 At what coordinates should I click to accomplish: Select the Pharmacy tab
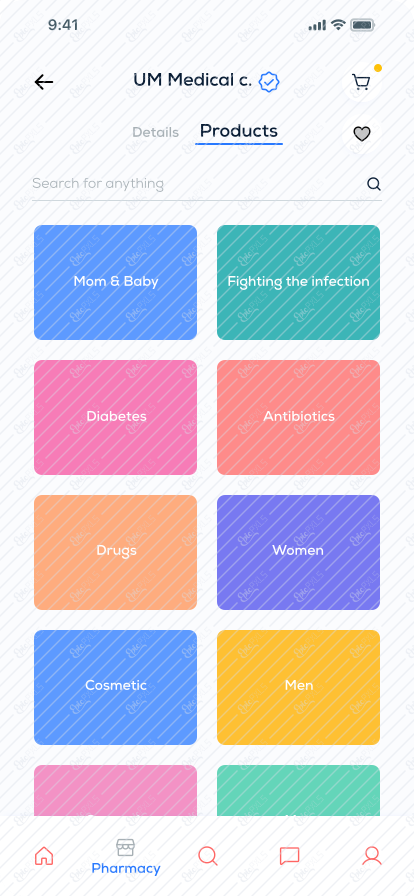pyautogui.click(x=126, y=857)
